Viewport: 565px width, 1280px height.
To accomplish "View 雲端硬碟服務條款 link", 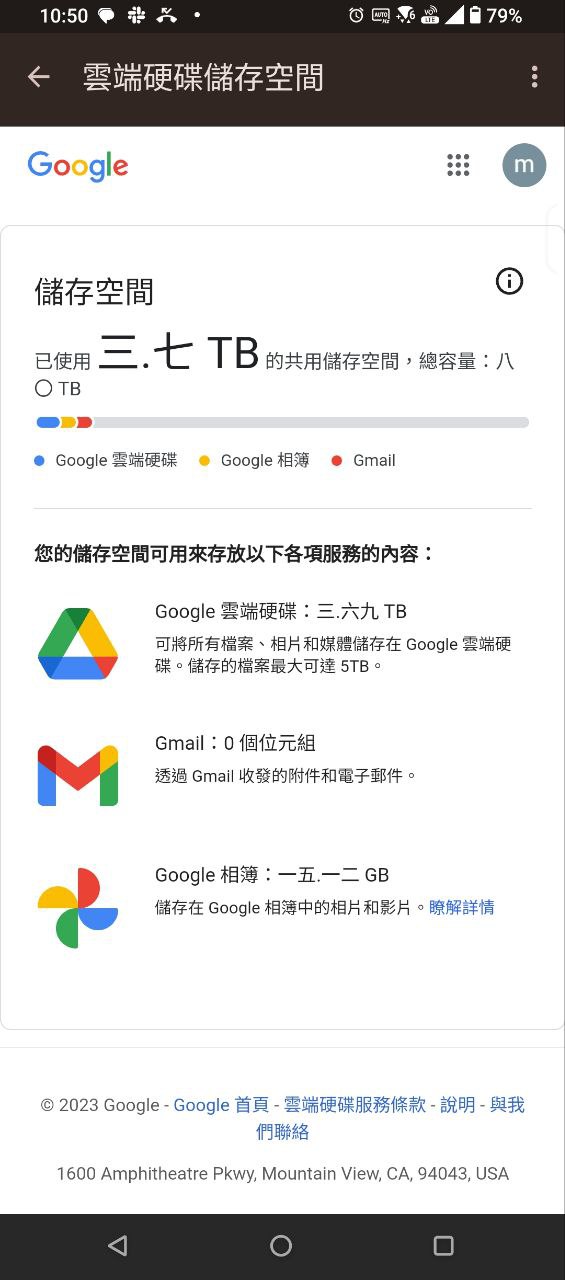I will tap(355, 1105).
